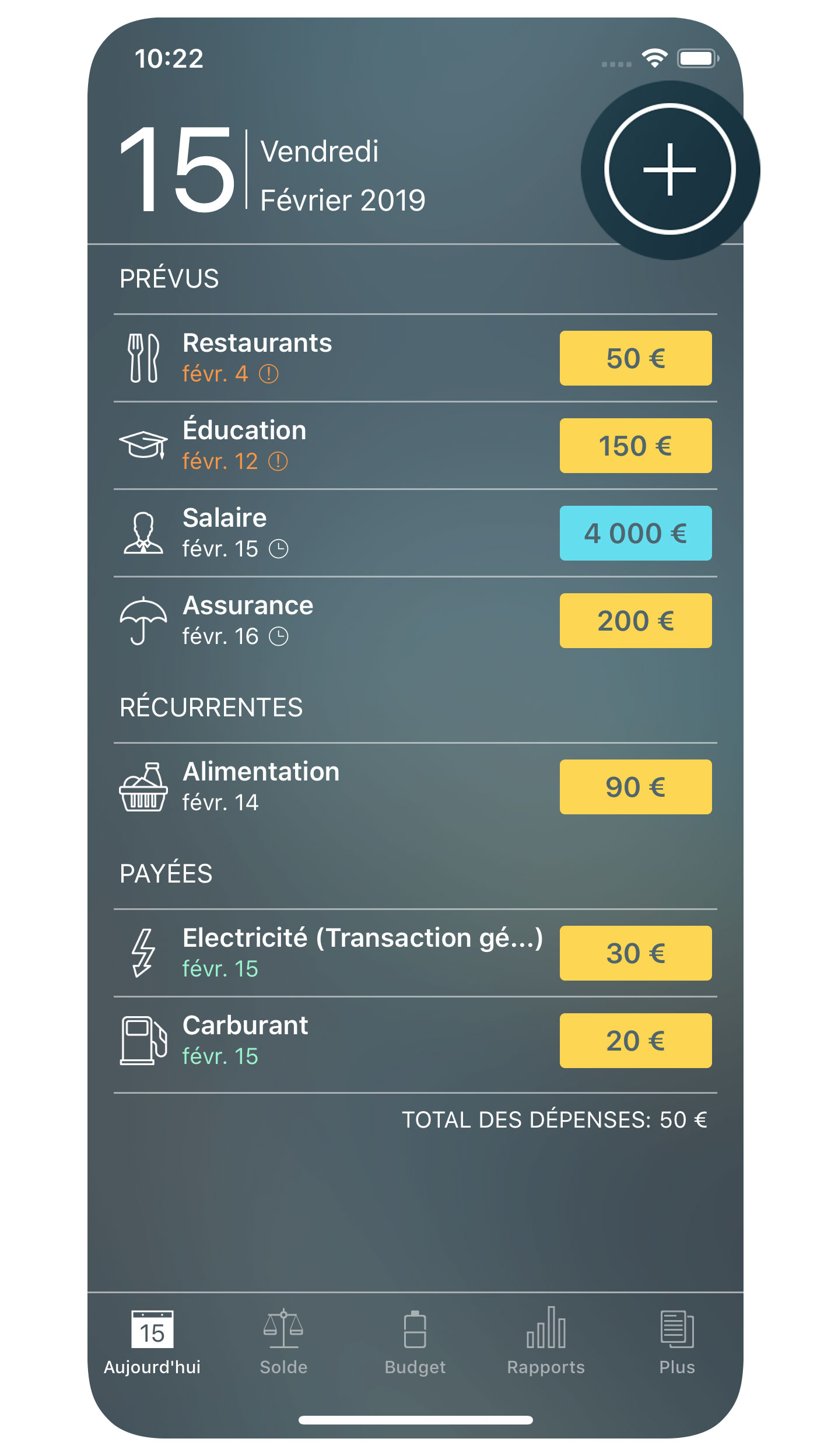Switch to the Aujourd'hui tab

pos(153,1342)
